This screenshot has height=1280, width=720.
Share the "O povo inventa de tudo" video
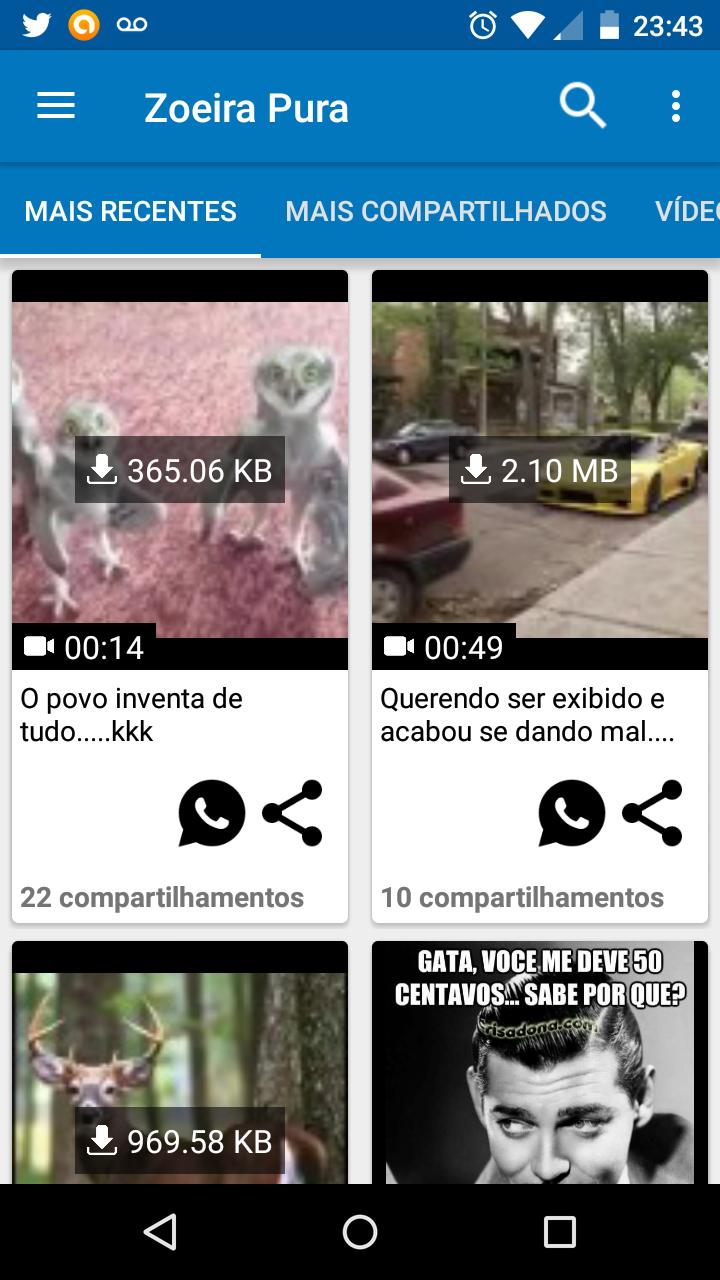tap(293, 813)
